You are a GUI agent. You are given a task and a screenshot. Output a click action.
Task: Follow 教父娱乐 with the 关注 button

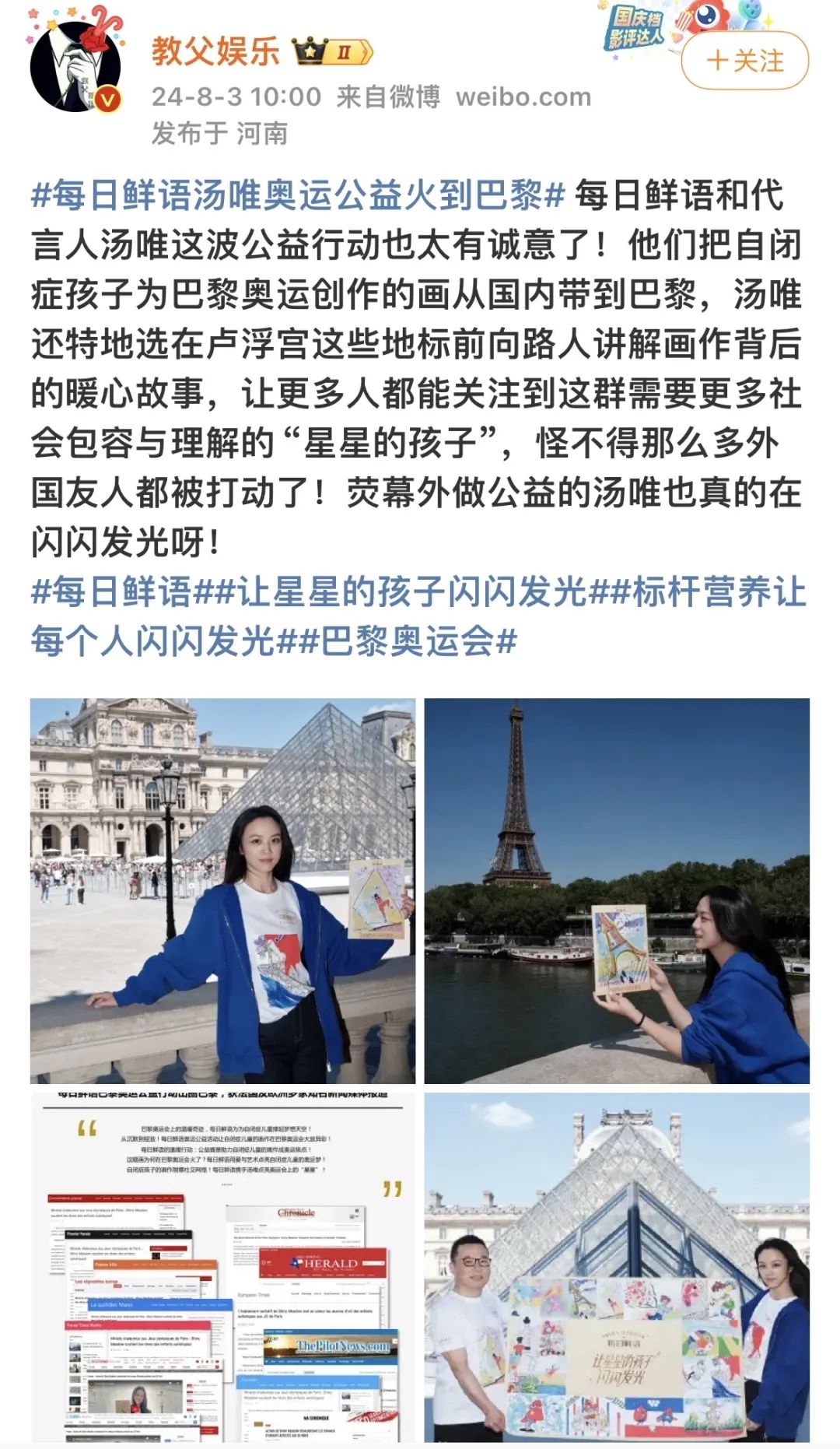(x=744, y=61)
